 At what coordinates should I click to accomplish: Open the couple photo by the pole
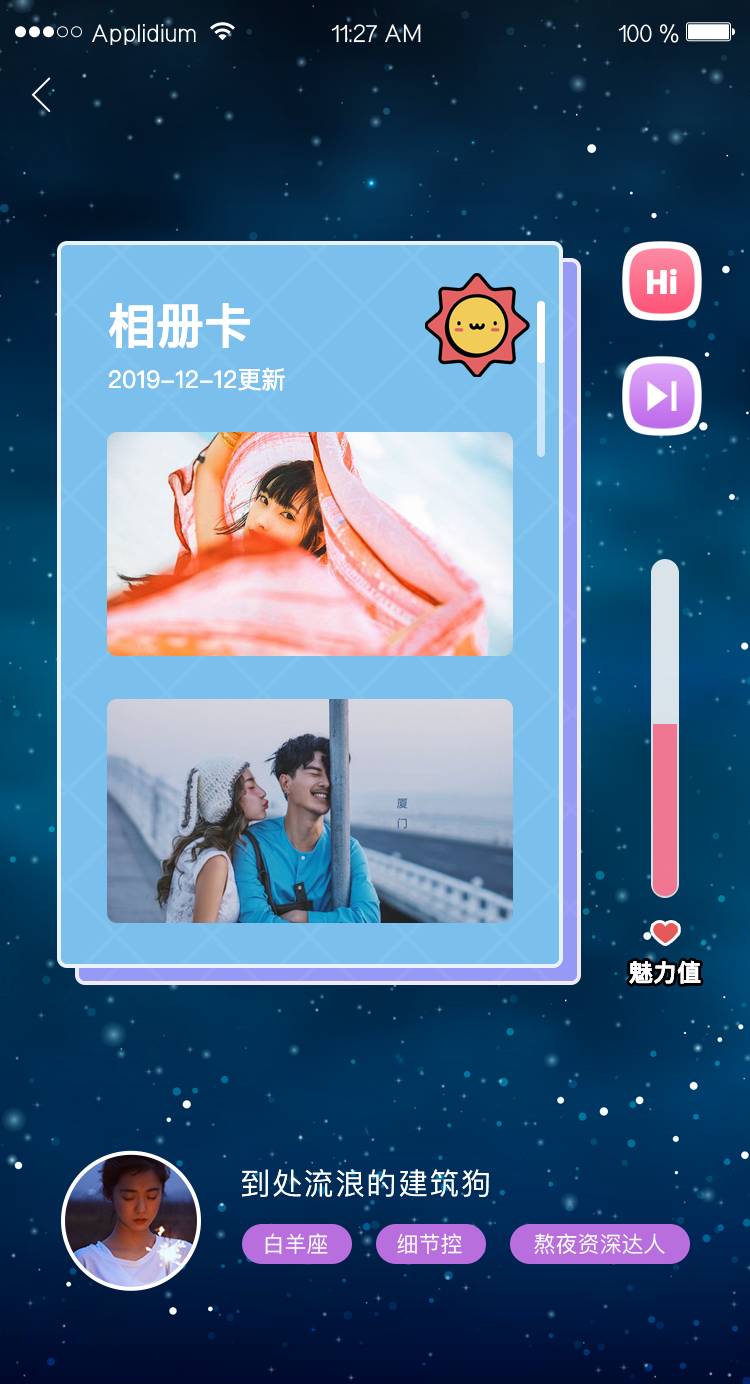(x=309, y=810)
